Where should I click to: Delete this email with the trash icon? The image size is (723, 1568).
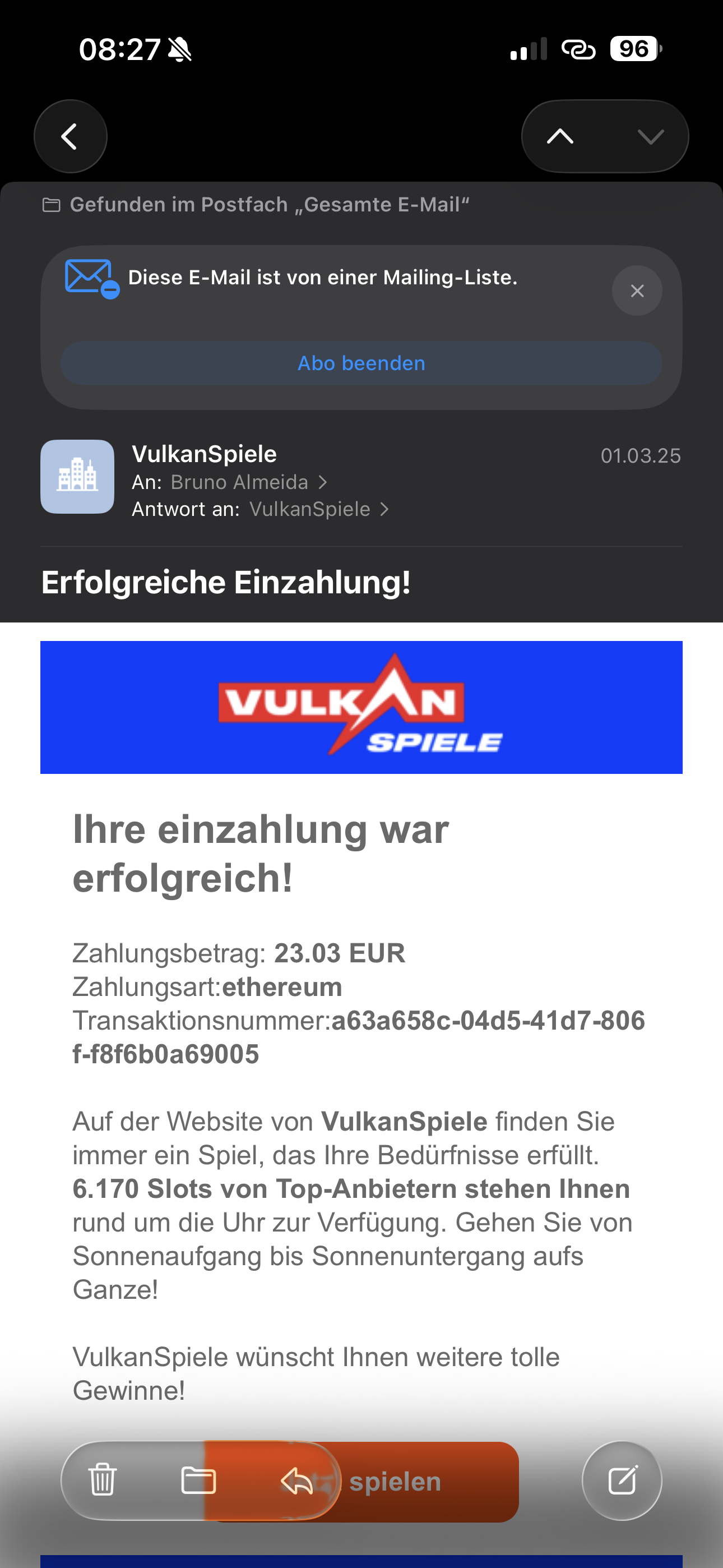coord(102,1481)
